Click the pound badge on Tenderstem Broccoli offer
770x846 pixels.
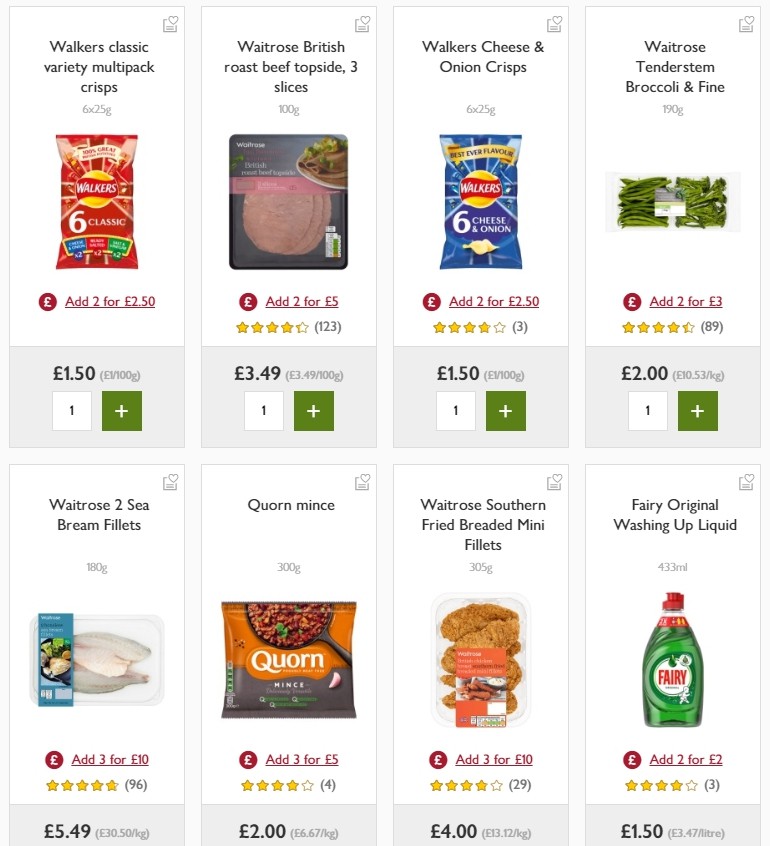pos(632,301)
